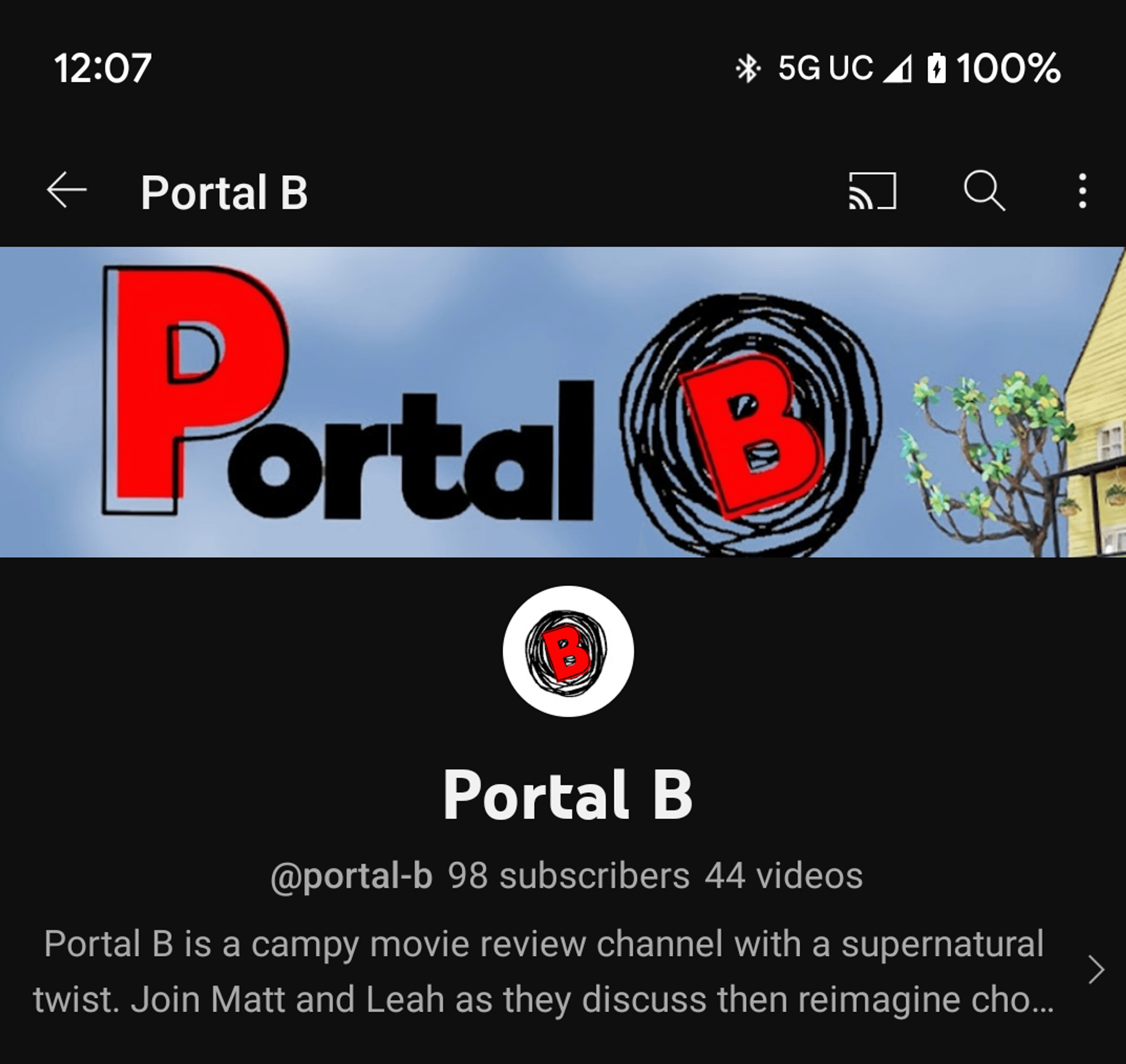The height and width of the screenshot is (1064, 1126).
Task: Open the cast to device icon
Action: pos(873,191)
